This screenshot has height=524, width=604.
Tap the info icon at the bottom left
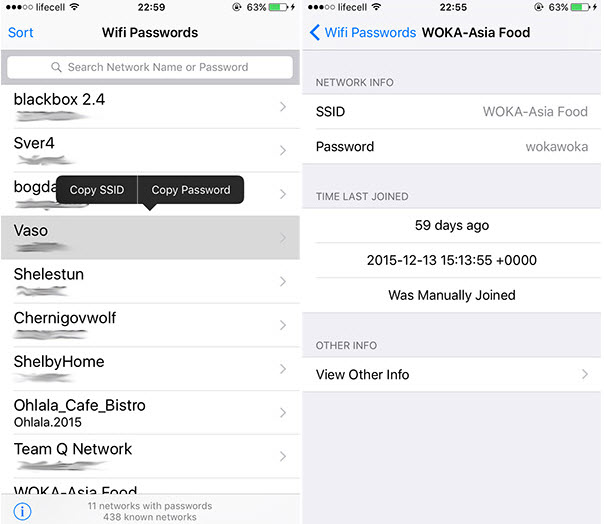coord(22,511)
